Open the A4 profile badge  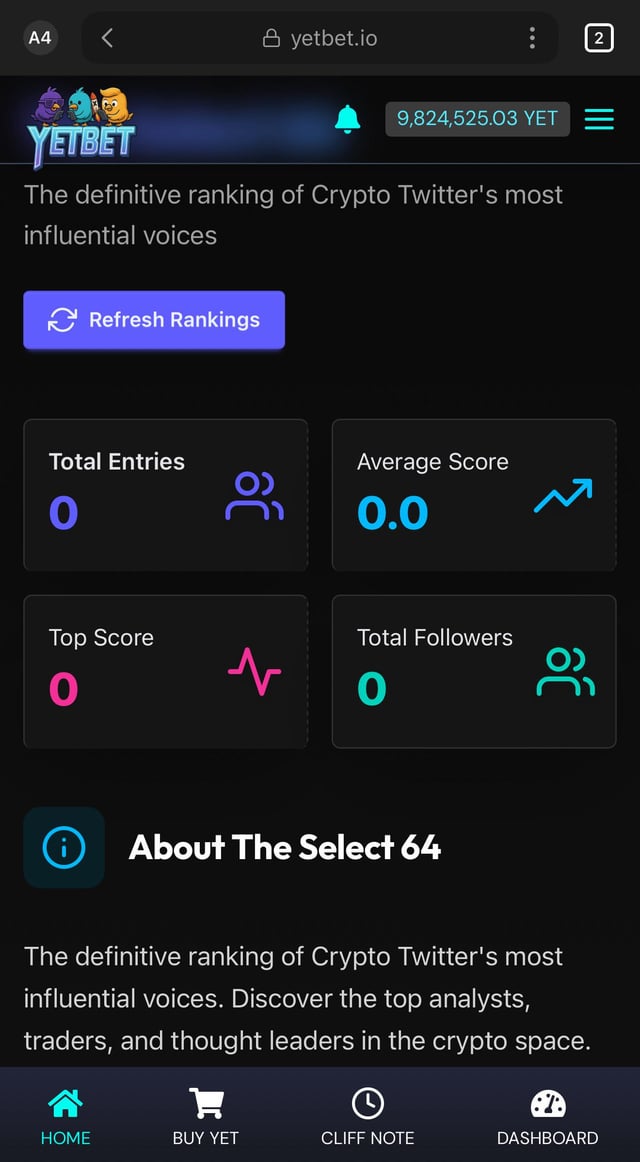pos(40,38)
